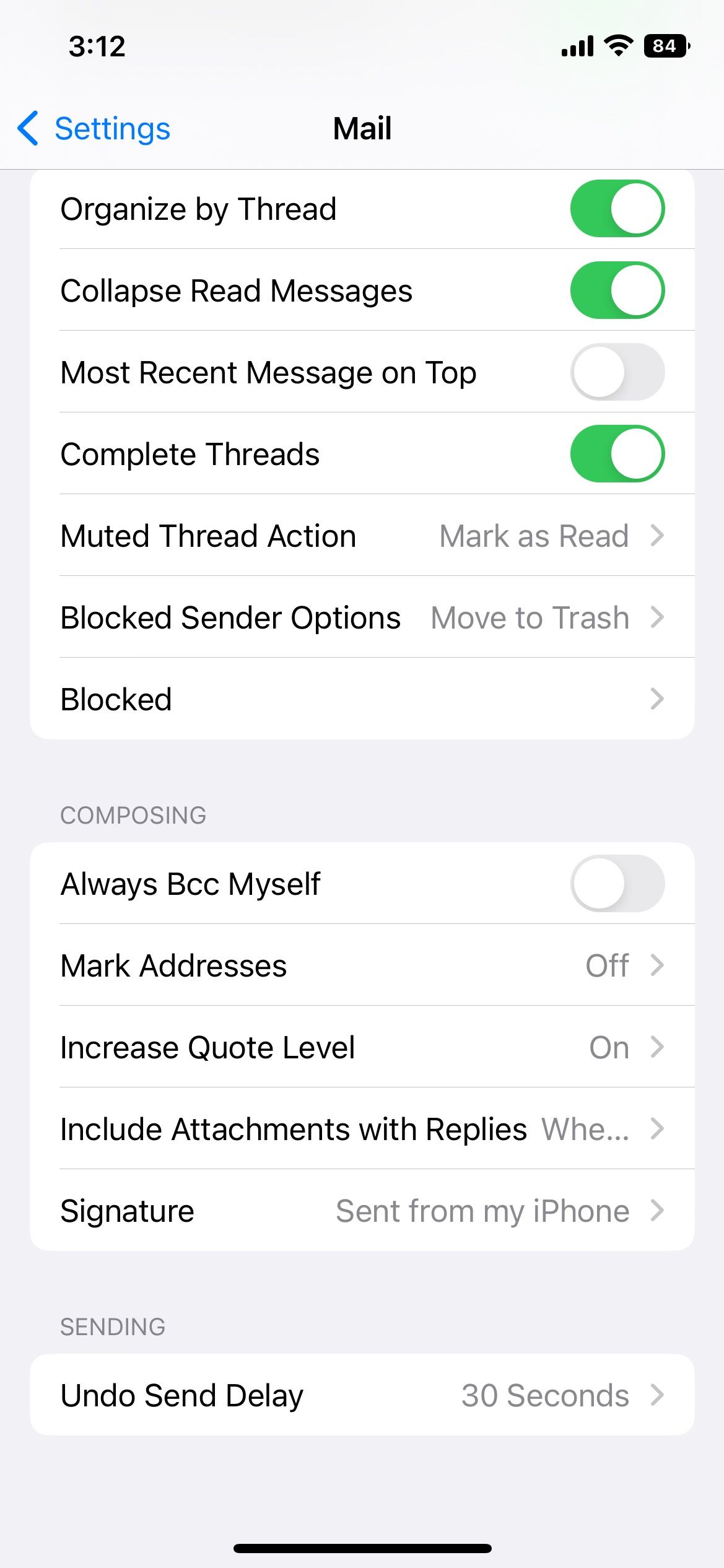Open the Blocked contacts list
This screenshot has width=724, height=1568.
(362, 699)
